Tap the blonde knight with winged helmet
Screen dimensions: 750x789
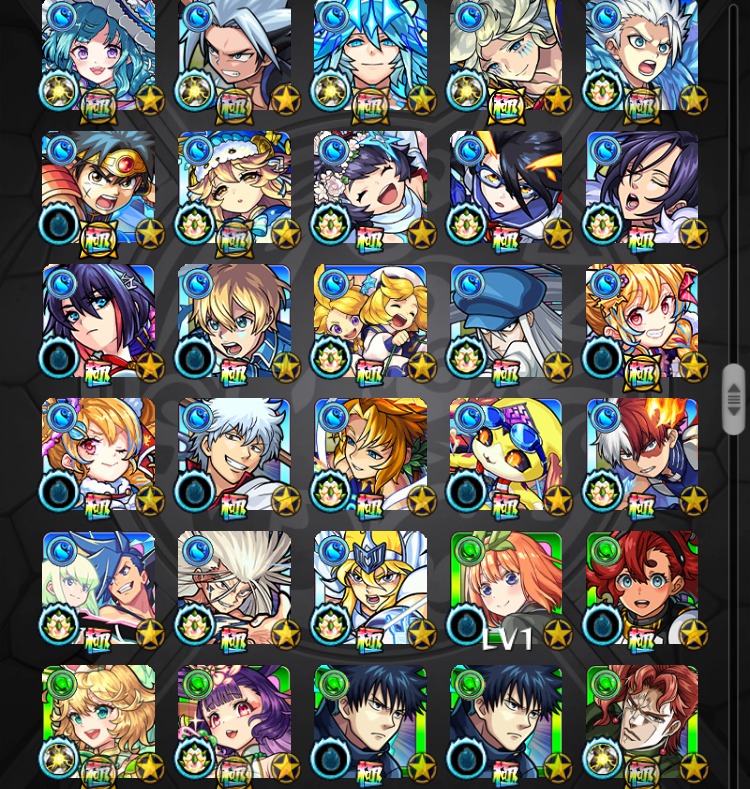pos(370,588)
